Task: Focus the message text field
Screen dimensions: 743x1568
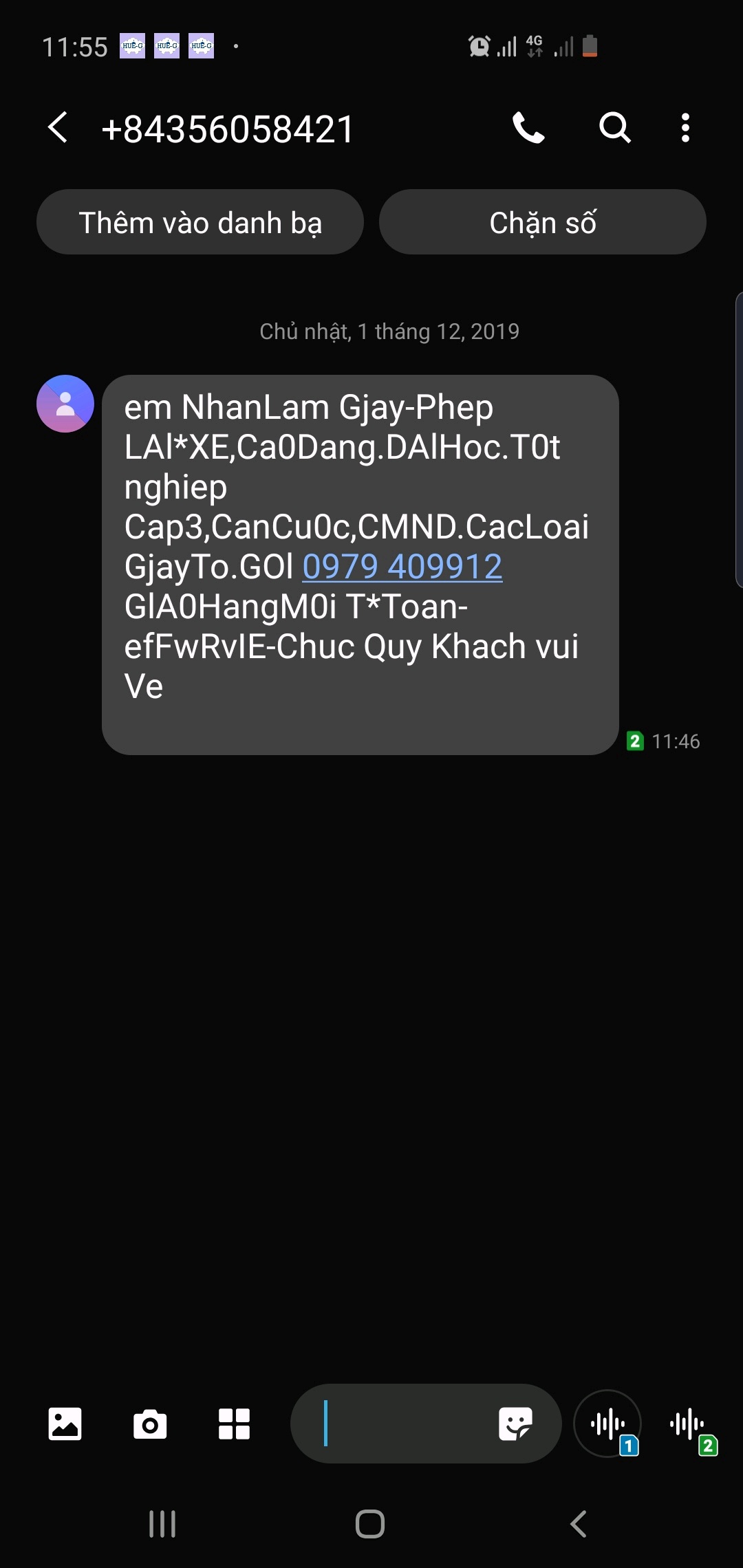Action: (x=399, y=1424)
